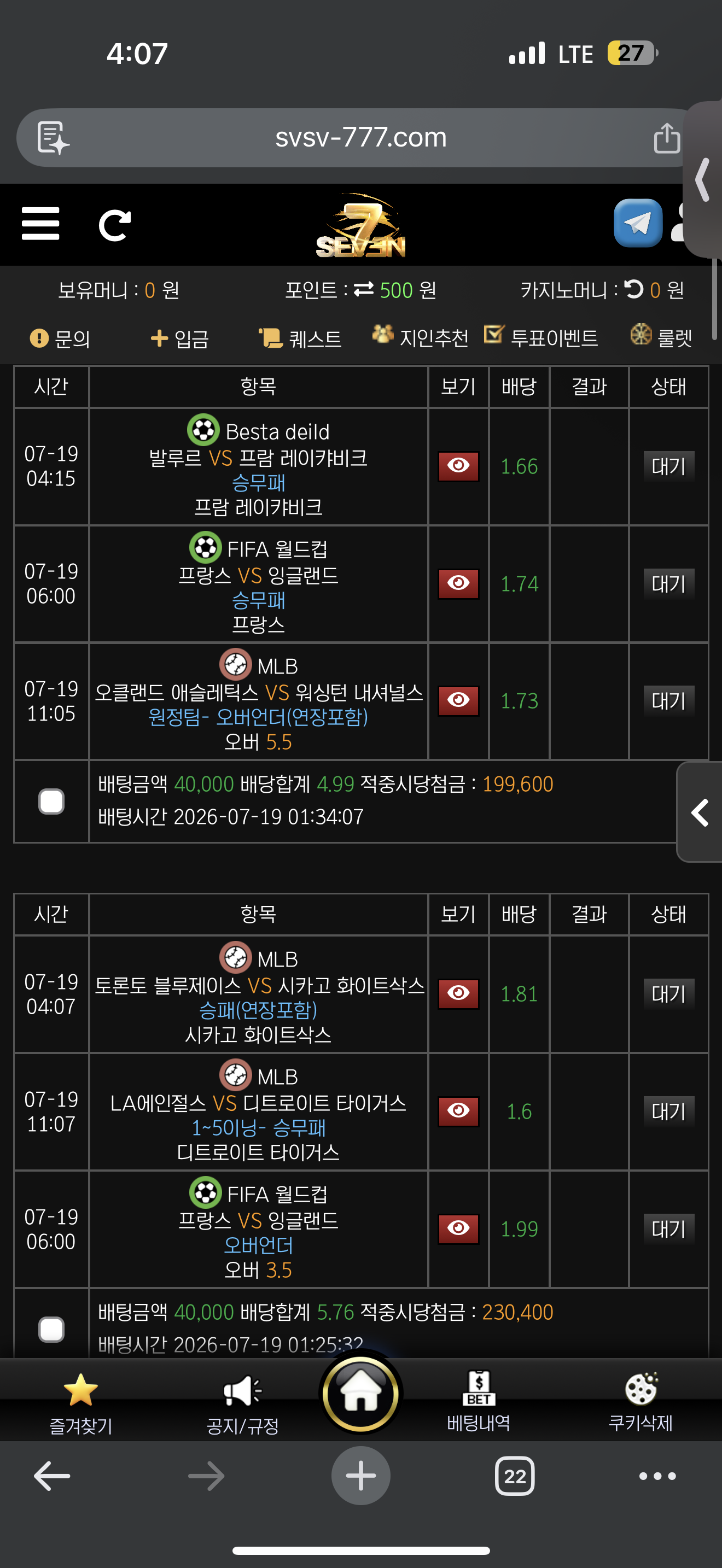Check the box for the 230,400 bet slip
The width and height of the screenshot is (722, 1568).
pyautogui.click(x=51, y=1329)
